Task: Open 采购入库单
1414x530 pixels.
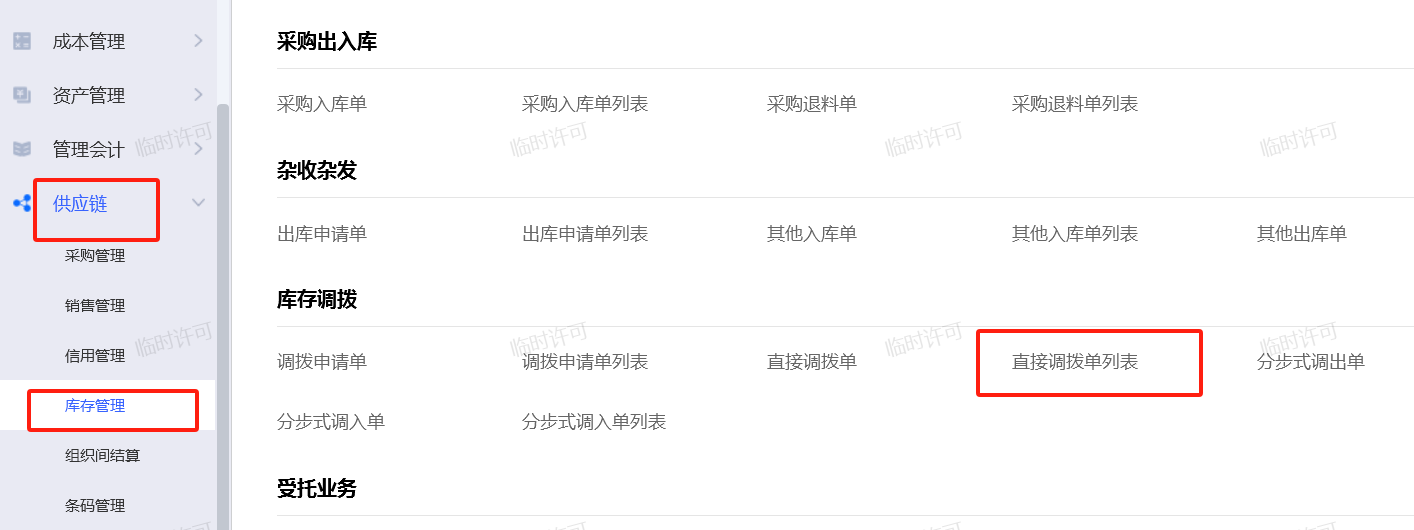Action: pos(322,104)
